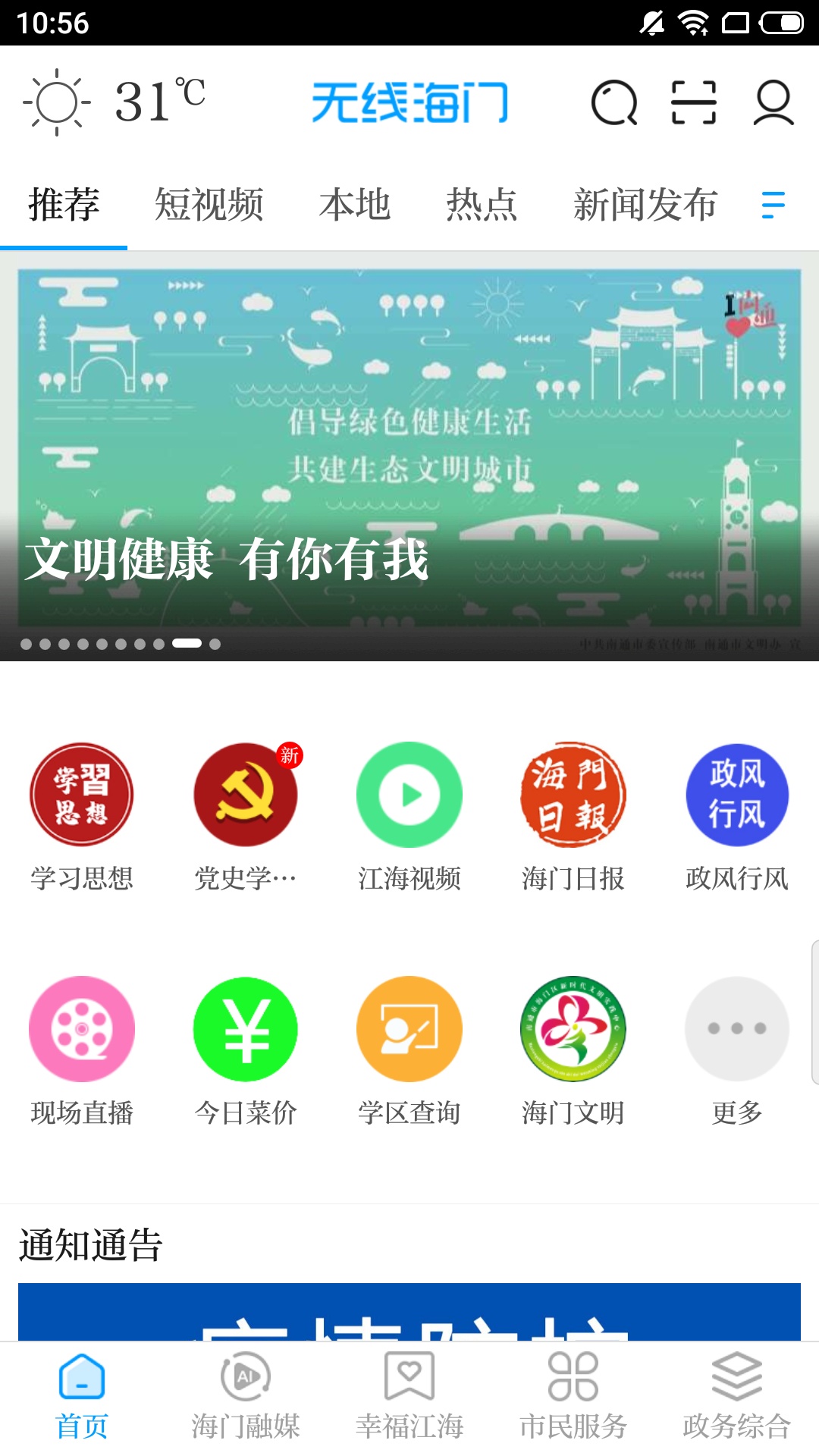The image size is (819, 1456).
Task: Open the channel sorting options via filter icon
Action: tap(772, 206)
